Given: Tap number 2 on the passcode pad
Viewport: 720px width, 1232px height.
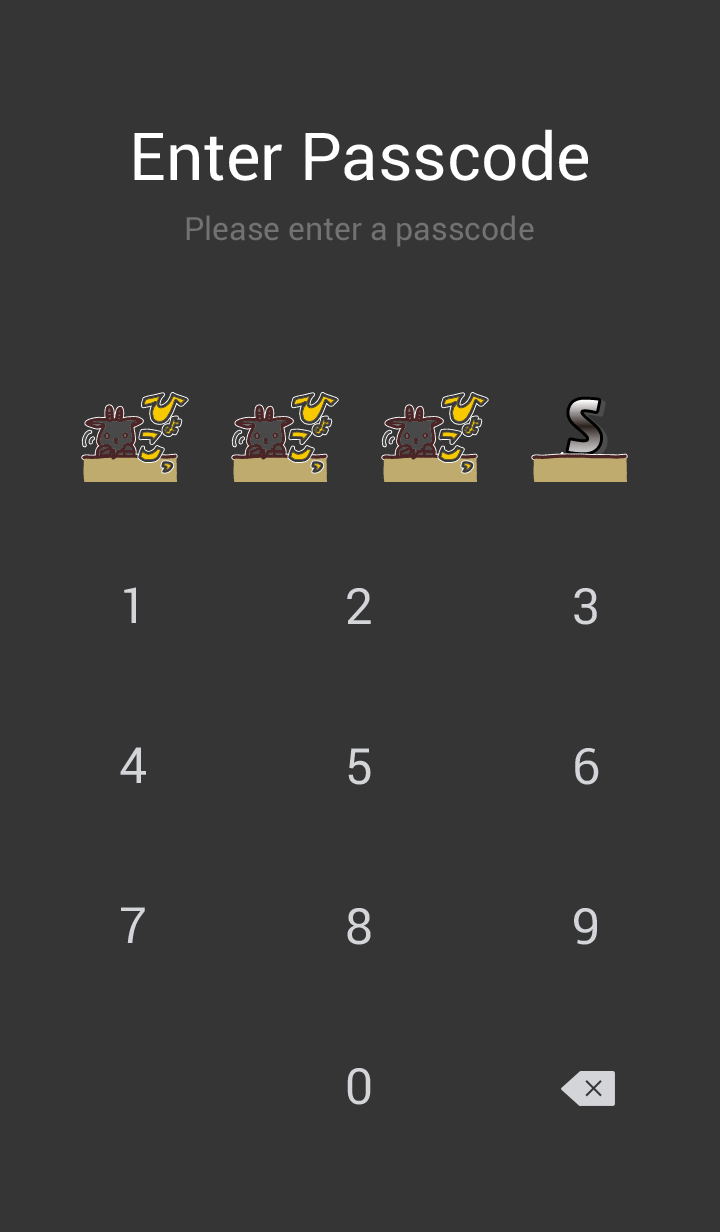Looking at the screenshot, I should [x=359, y=607].
